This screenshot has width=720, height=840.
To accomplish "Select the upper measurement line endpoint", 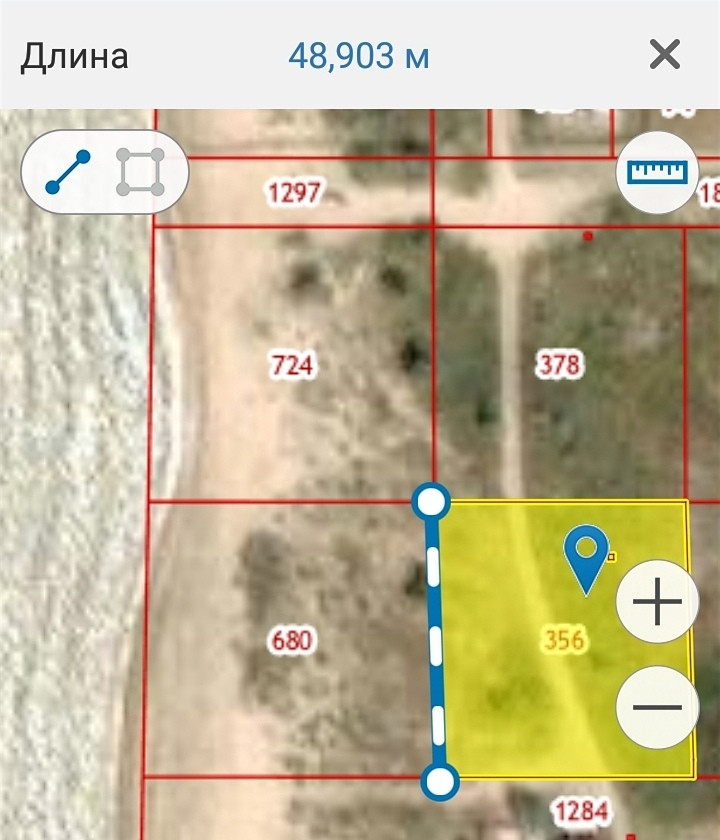I will (431, 502).
